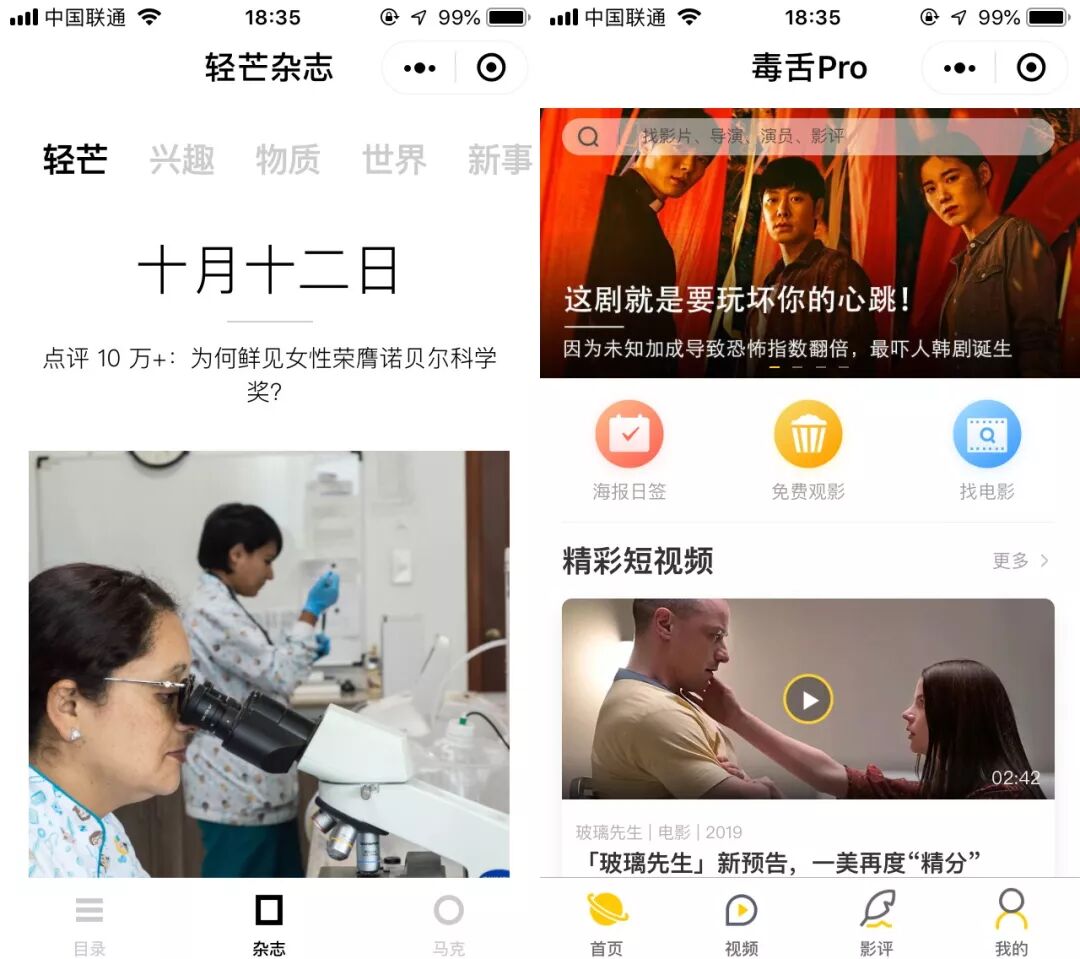1080x959 pixels.
Task: Switch to the 兴趣 top tab
Action: point(182,160)
